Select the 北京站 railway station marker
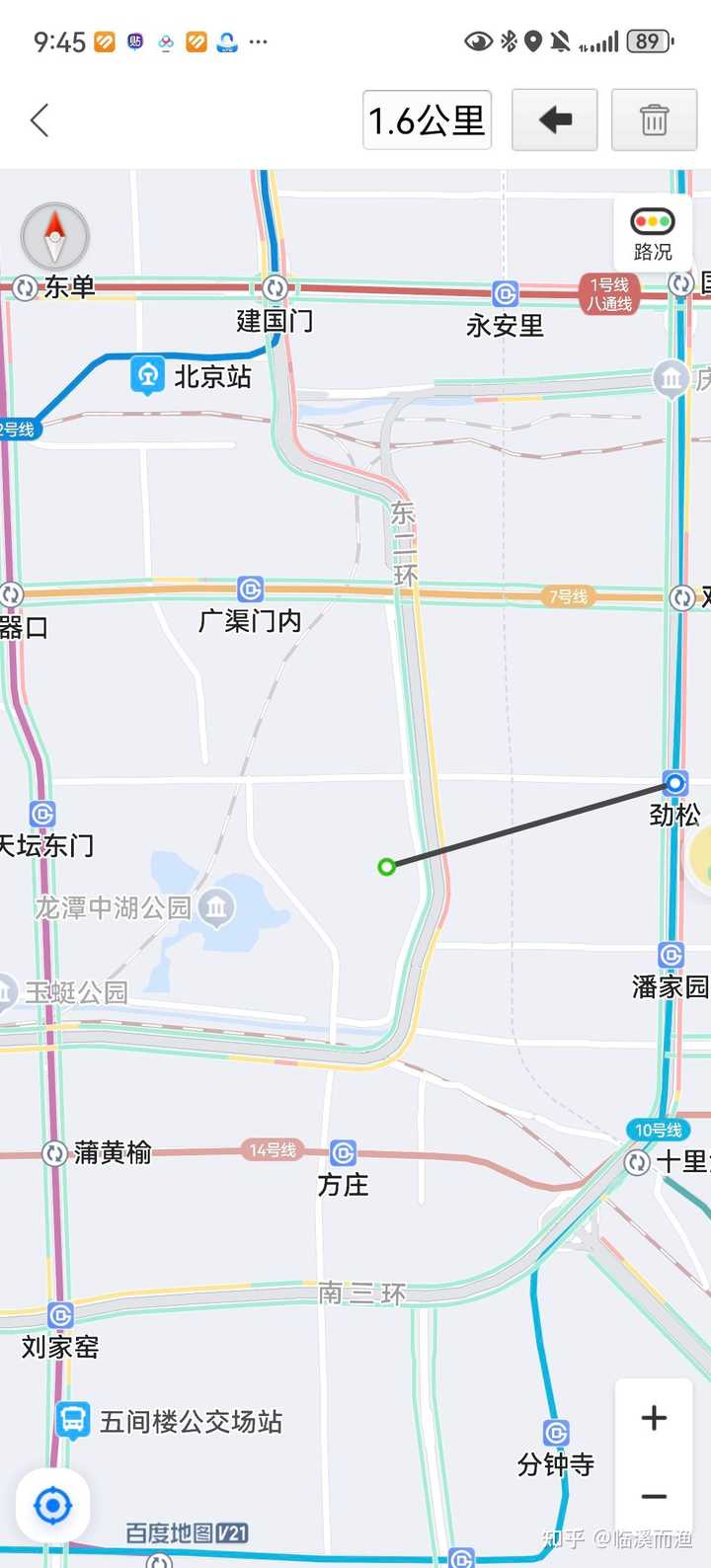Screen dimensions: 711x1568 148,375
